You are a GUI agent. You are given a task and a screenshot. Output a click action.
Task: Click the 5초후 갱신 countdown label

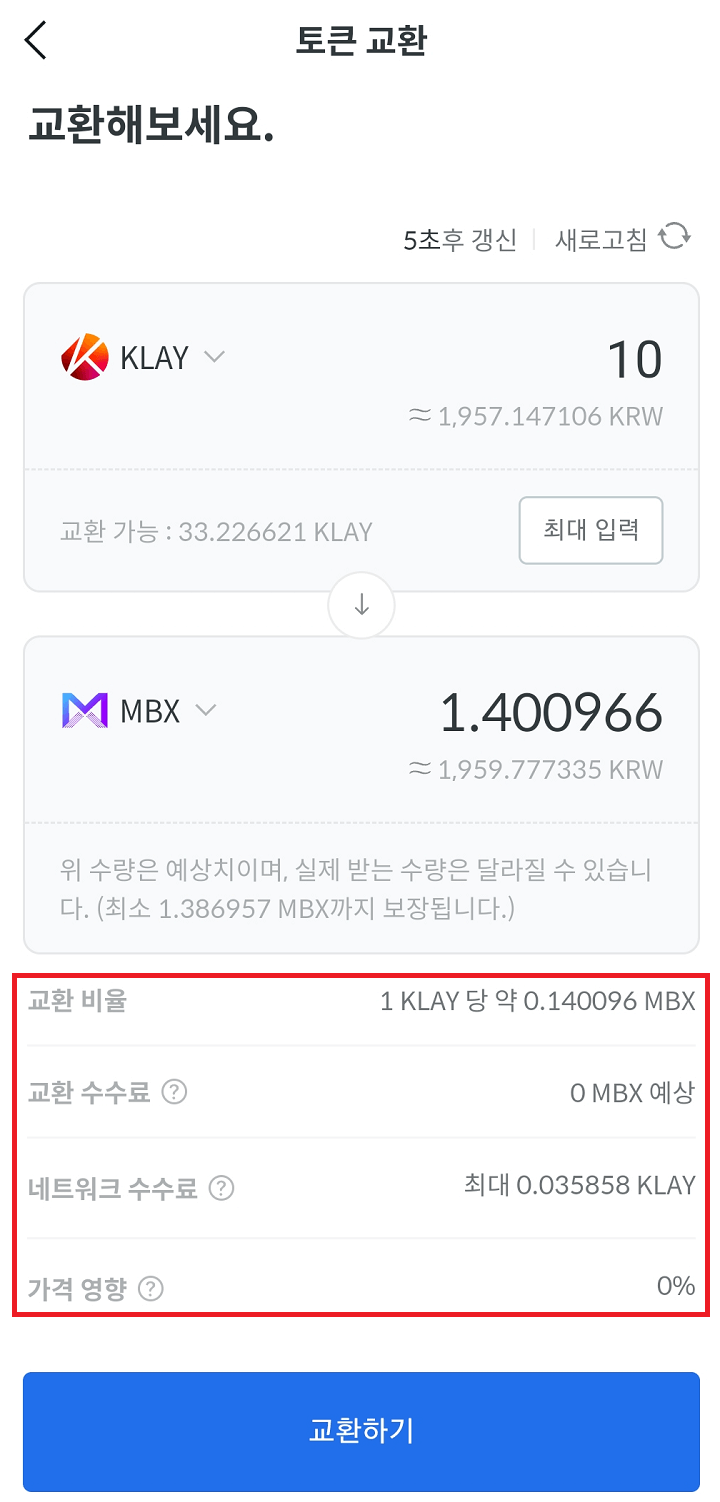point(459,237)
